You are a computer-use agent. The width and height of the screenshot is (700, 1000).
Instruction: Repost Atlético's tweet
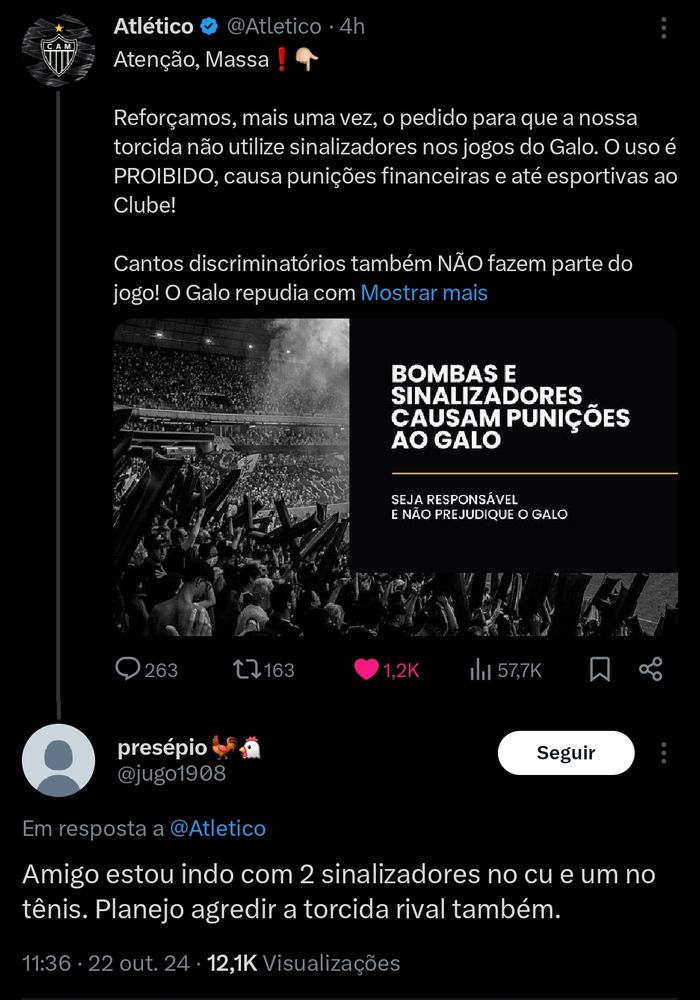coord(263,670)
